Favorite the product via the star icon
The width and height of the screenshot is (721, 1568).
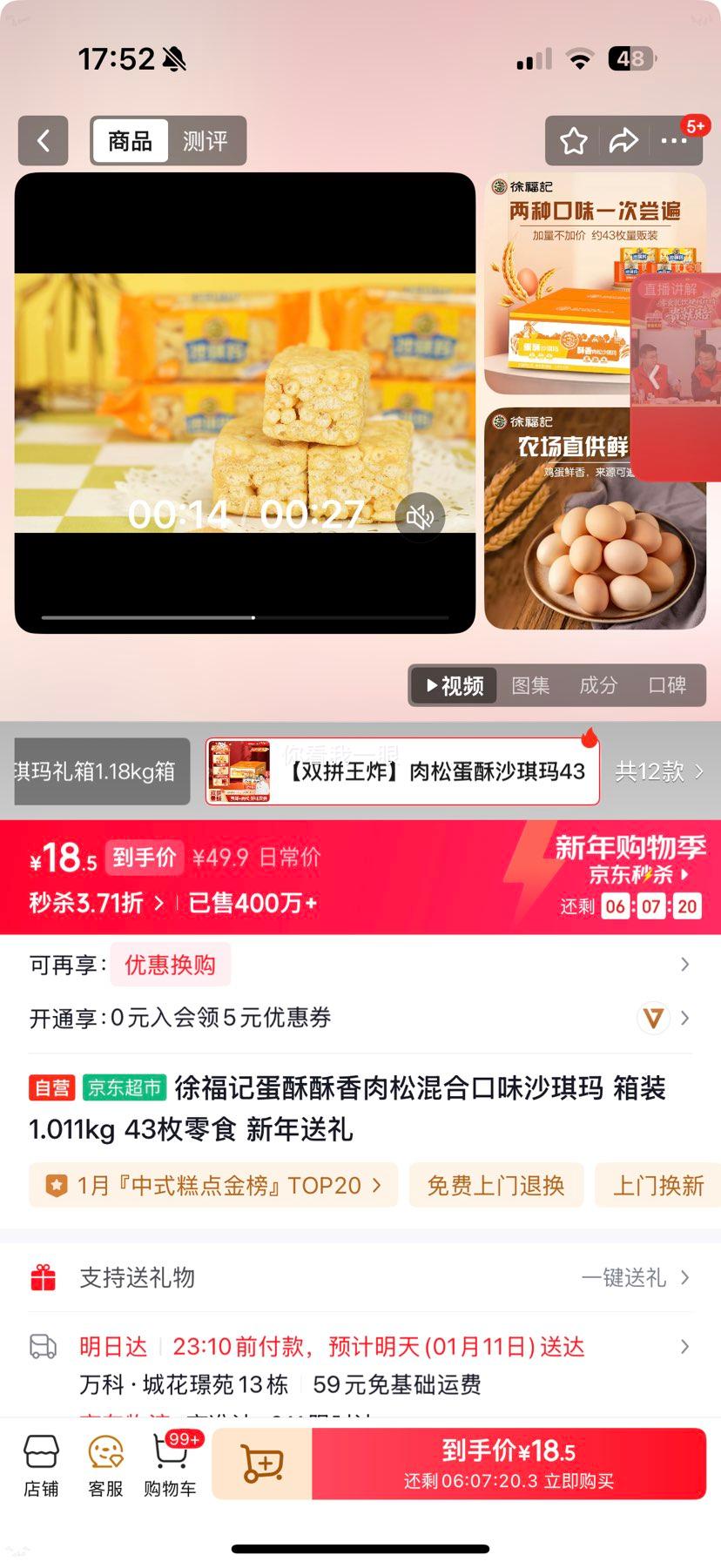(x=572, y=140)
